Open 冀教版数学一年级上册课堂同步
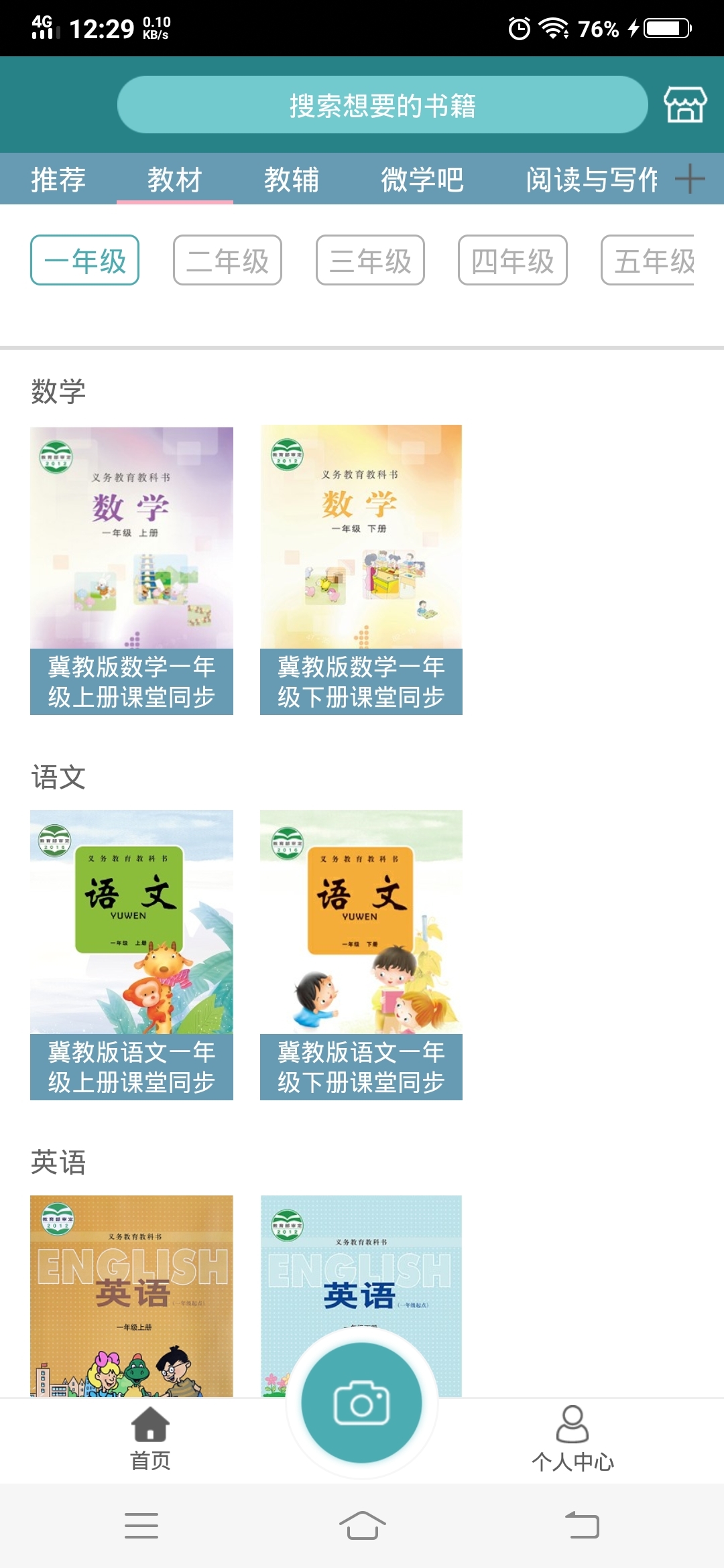Viewport: 724px width, 1568px height. tap(131, 570)
